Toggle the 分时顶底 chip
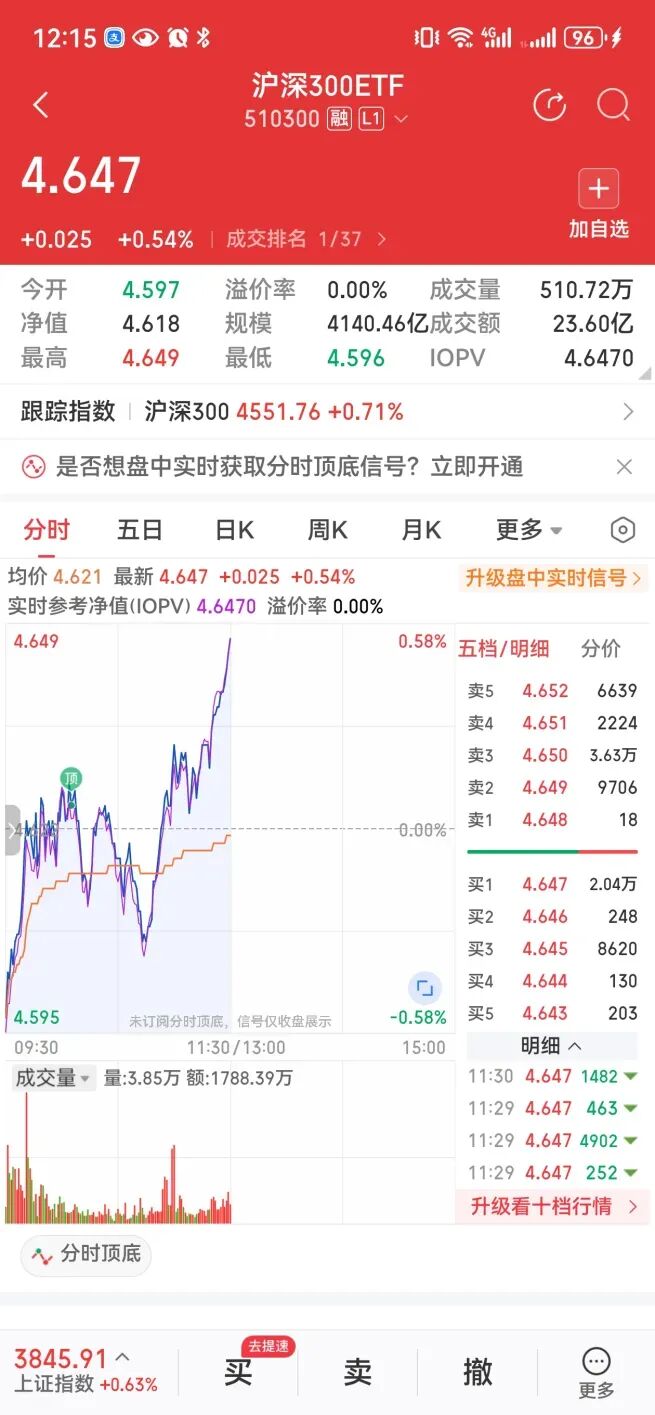655x1415 pixels. click(x=86, y=1254)
